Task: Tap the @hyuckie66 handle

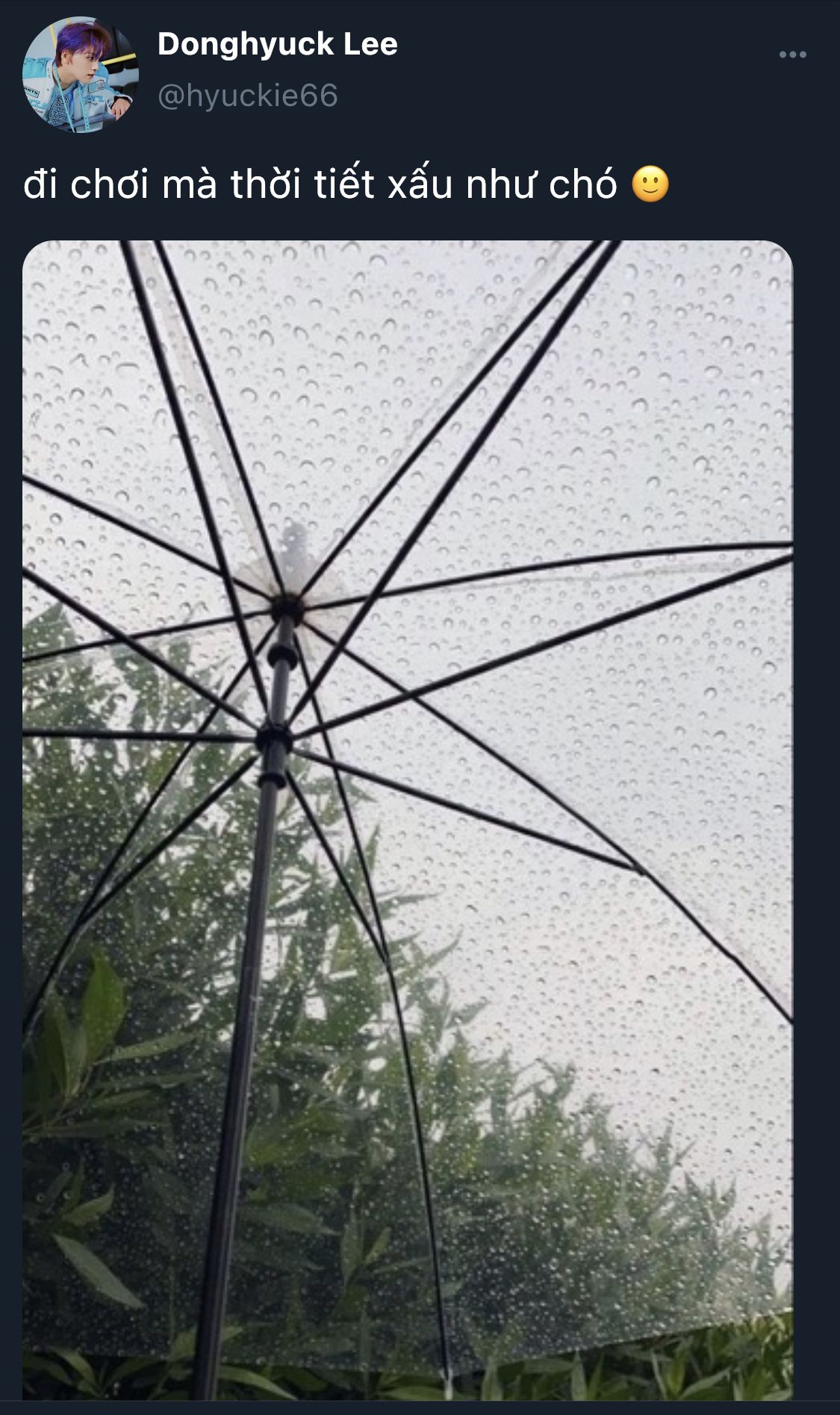Action: click(x=248, y=96)
